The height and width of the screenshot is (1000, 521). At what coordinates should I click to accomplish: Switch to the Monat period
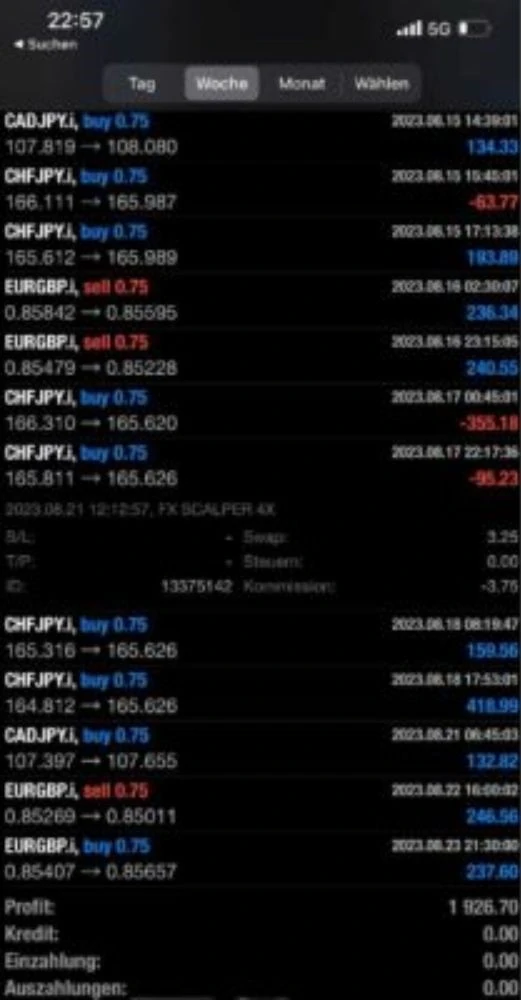[302, 84]
